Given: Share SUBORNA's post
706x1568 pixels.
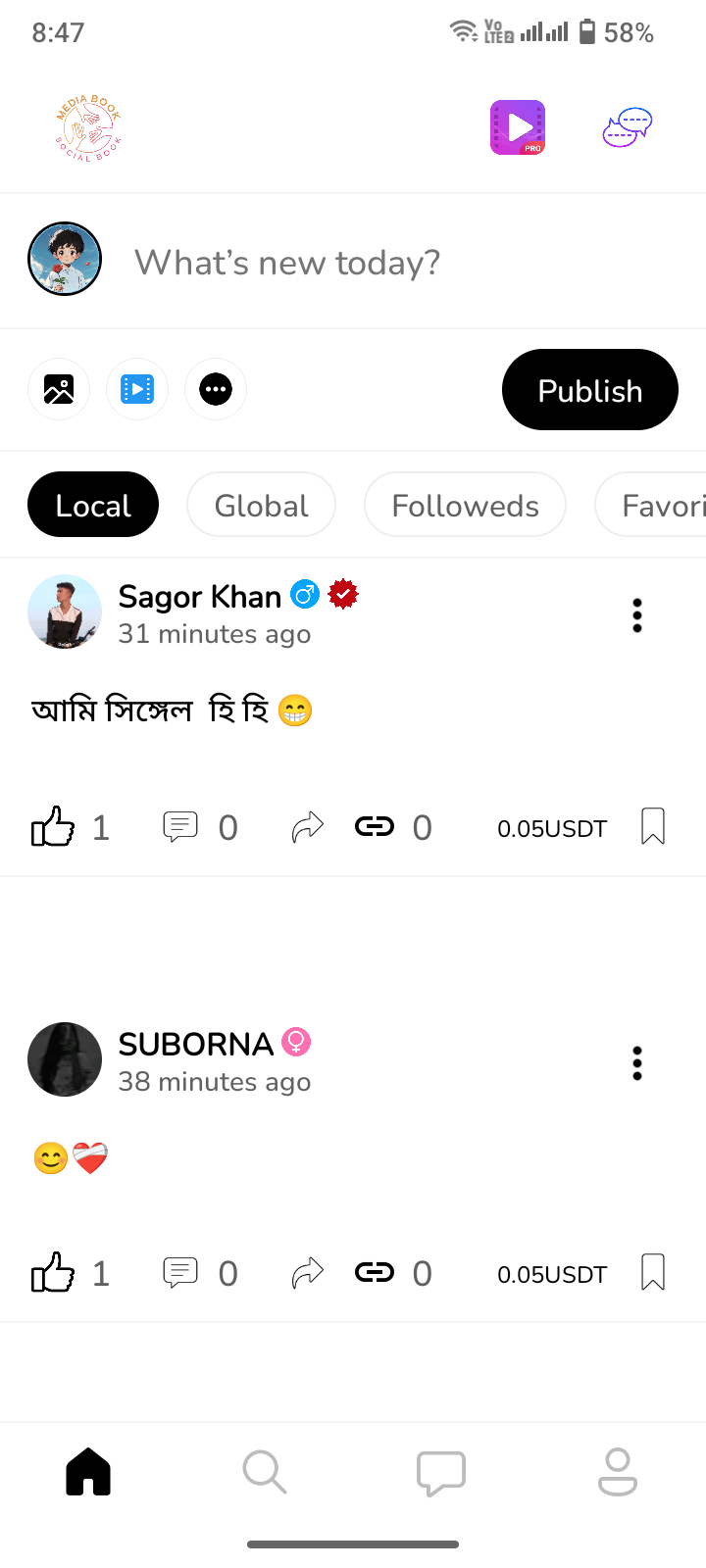Looking at the screenshot, I should 308,1273.
